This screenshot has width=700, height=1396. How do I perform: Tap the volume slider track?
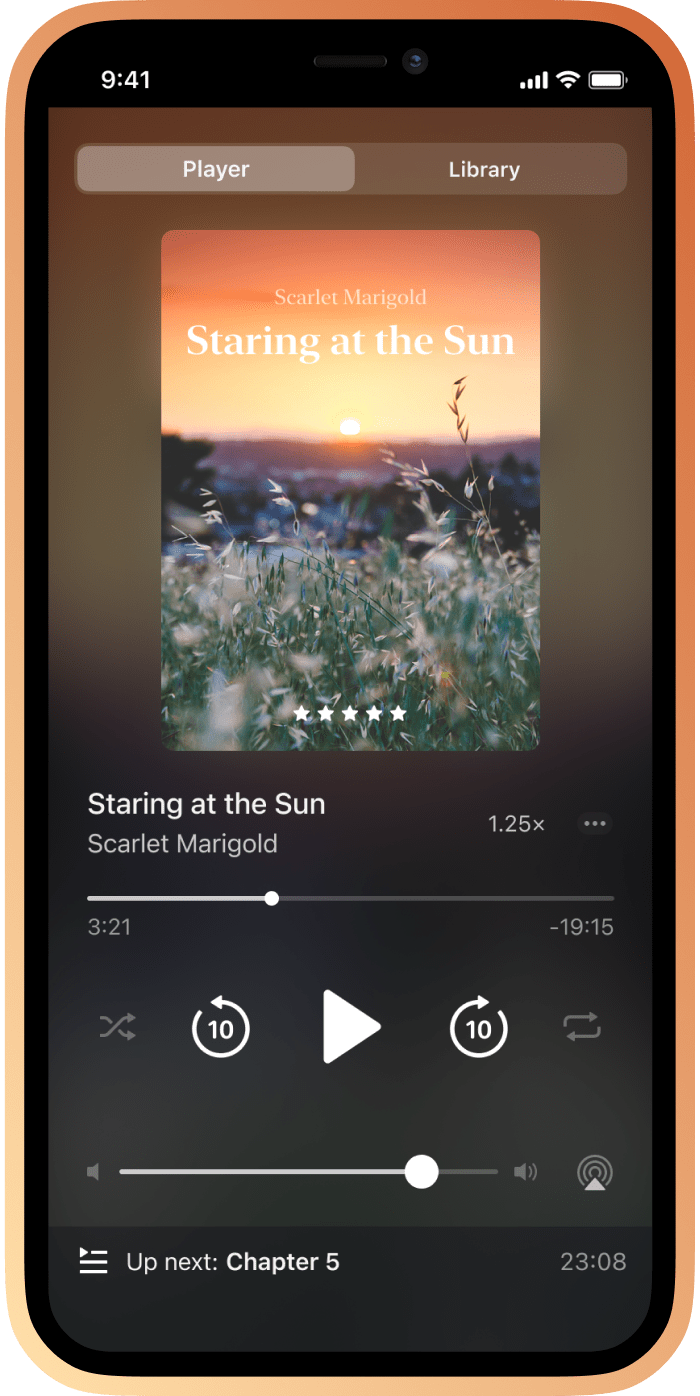click(x=300, y=1171)
